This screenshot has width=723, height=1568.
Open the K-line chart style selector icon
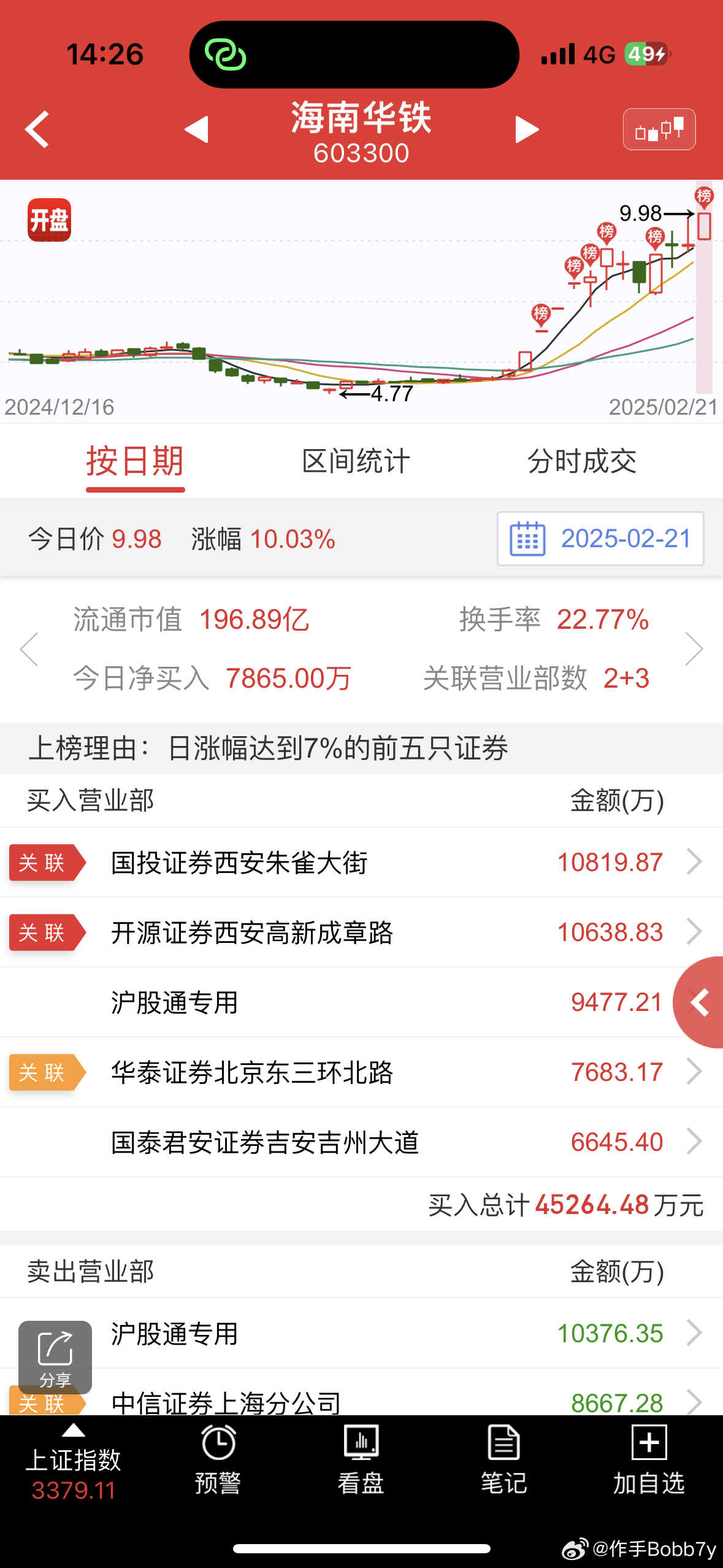pyautogui.click(x=659, y=128)
